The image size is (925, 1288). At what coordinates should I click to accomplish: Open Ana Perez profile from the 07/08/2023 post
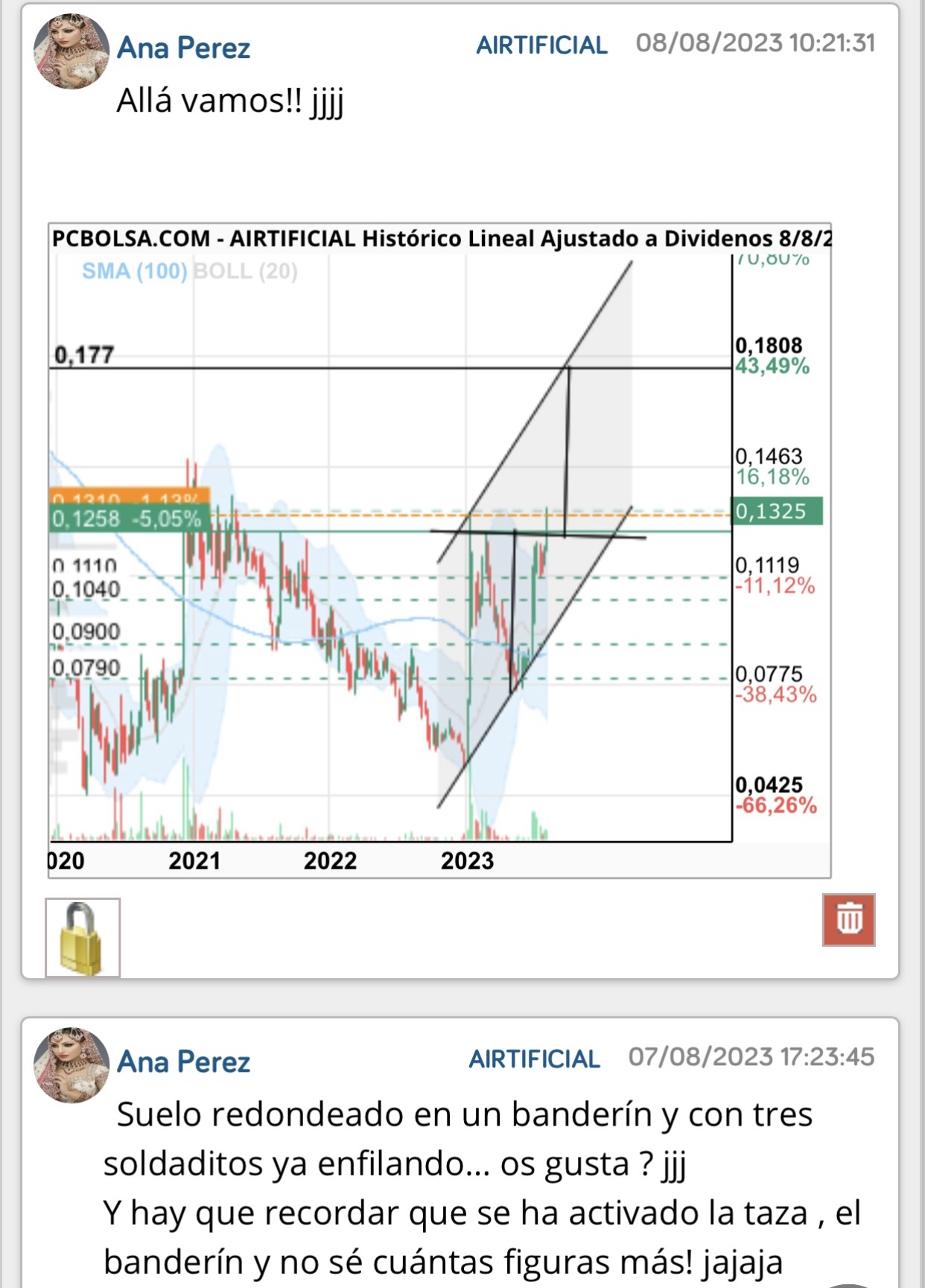(x=183, y=1062)
